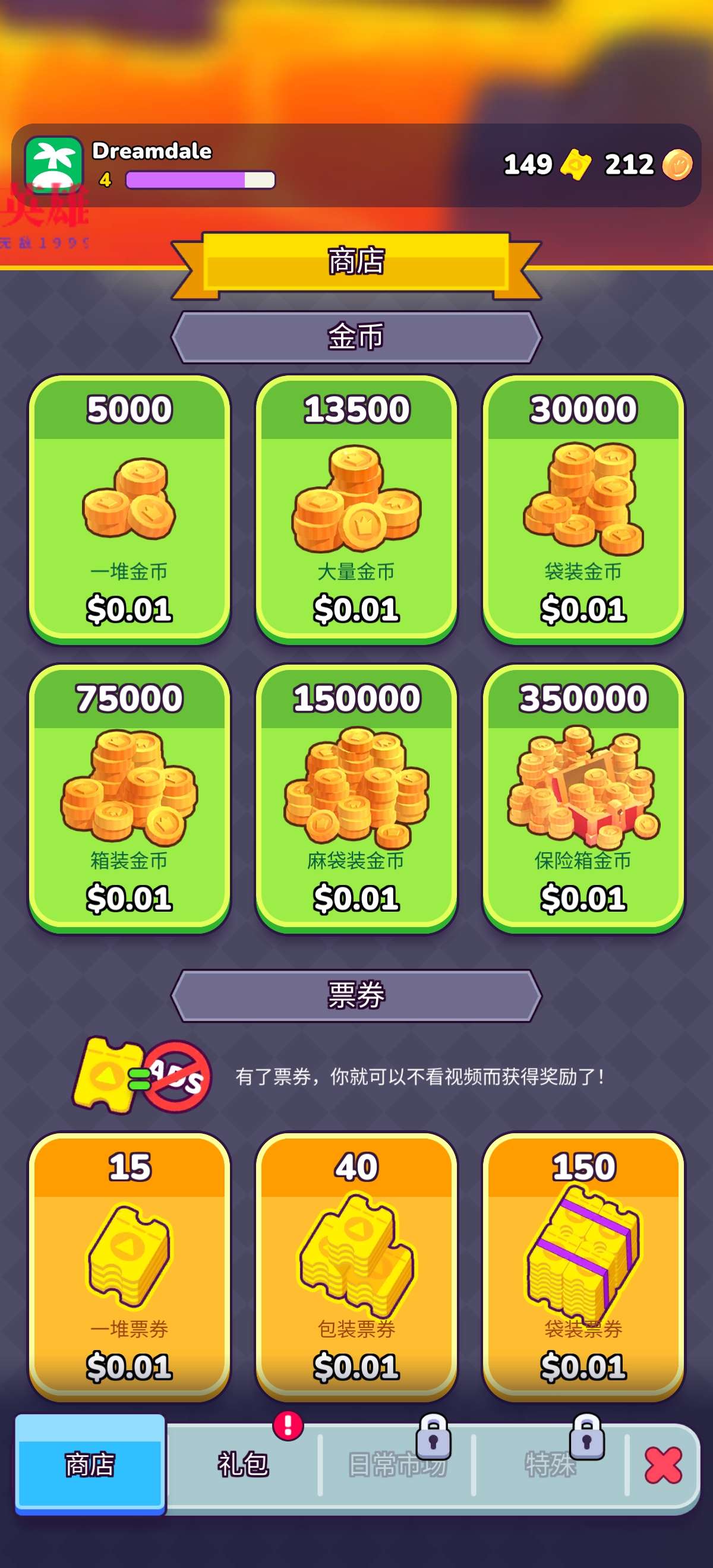Get the 350000 coins safe (保险箱金币)
The width and height of the screenshot is (713, 1568).
(x=583, y=798)
